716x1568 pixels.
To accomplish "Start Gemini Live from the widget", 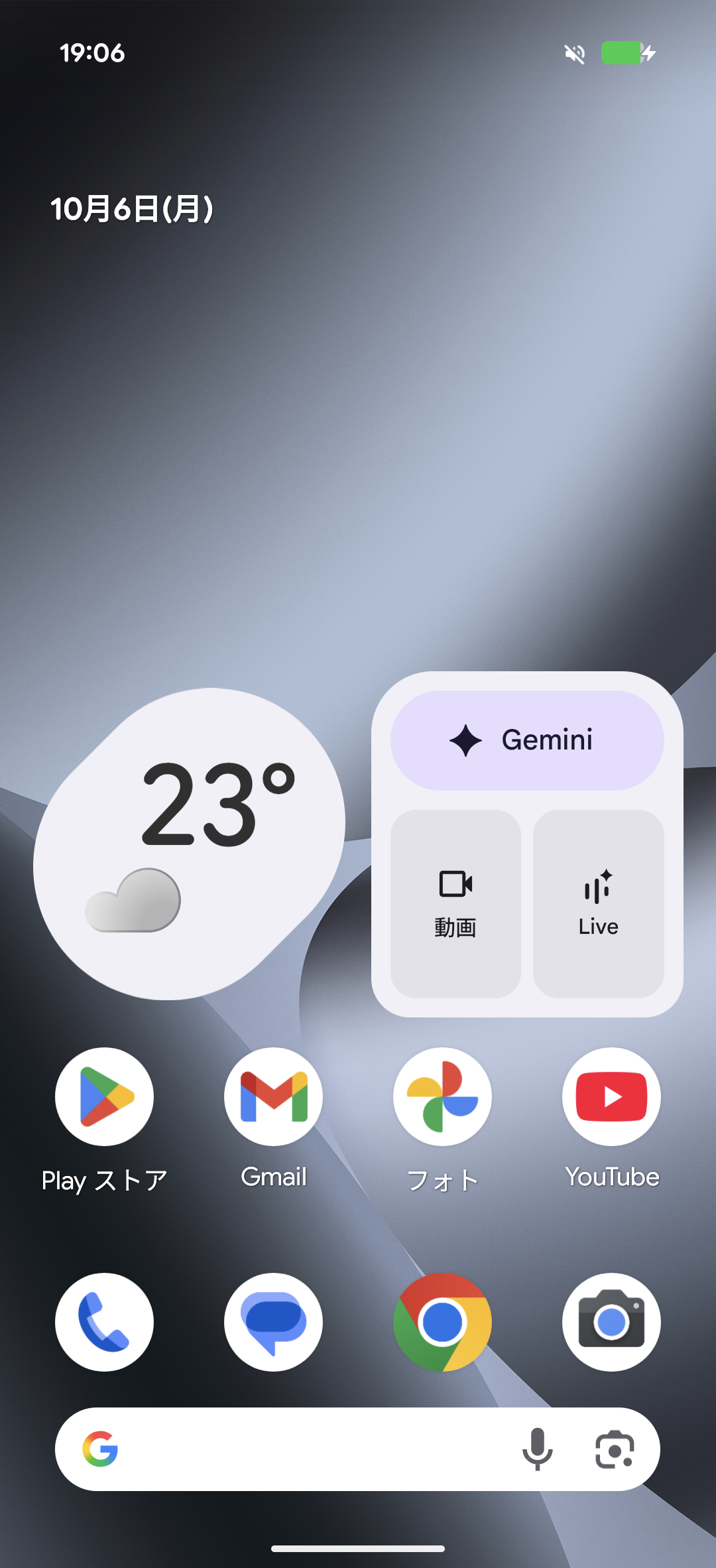I will pyautogui.click(x=598, y=903).
